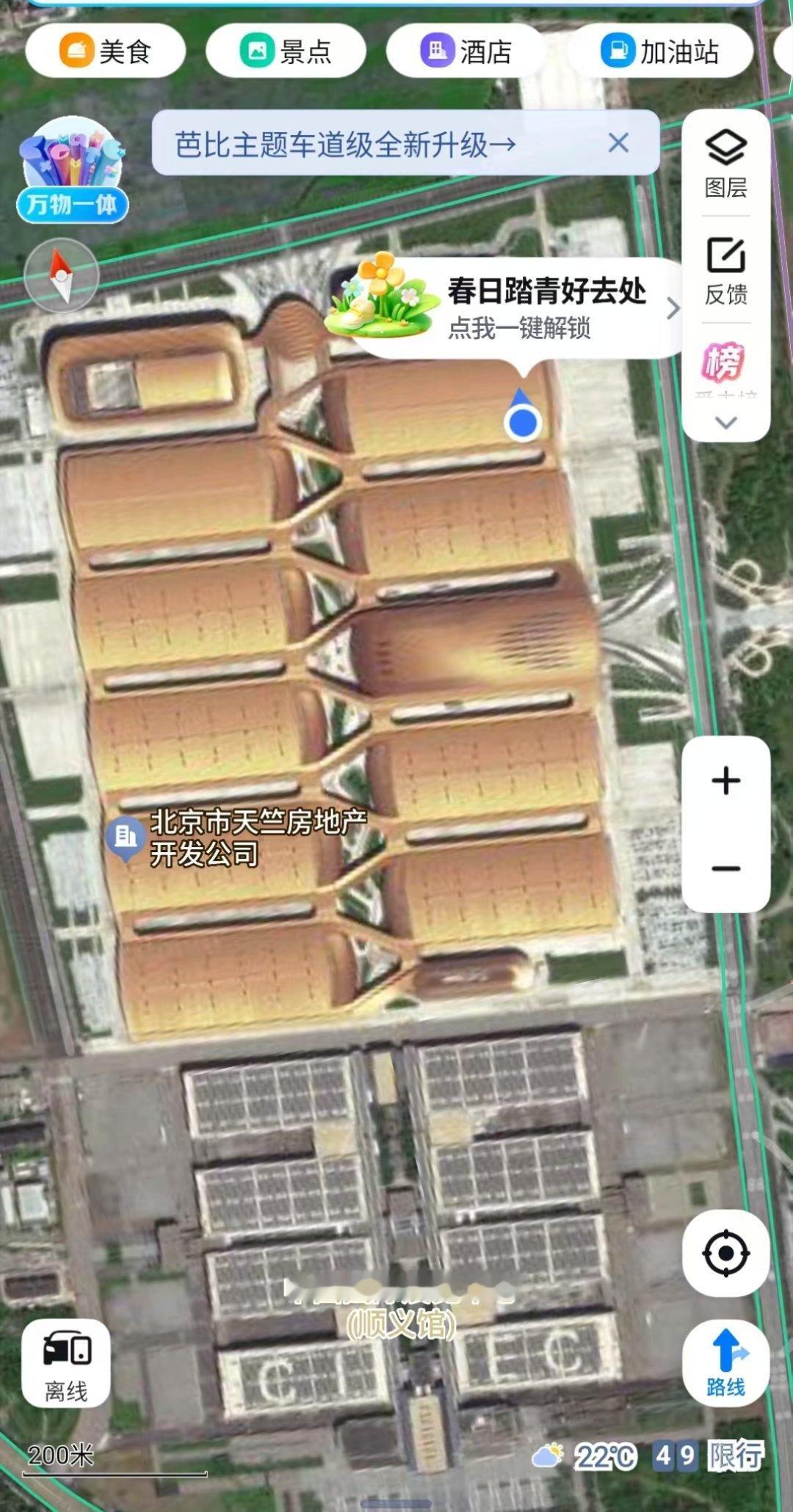Screen dimensions: 793x1512
Task: Tap the compass to reset orientation
Action: pyautogui.click(x=62, y=276)
